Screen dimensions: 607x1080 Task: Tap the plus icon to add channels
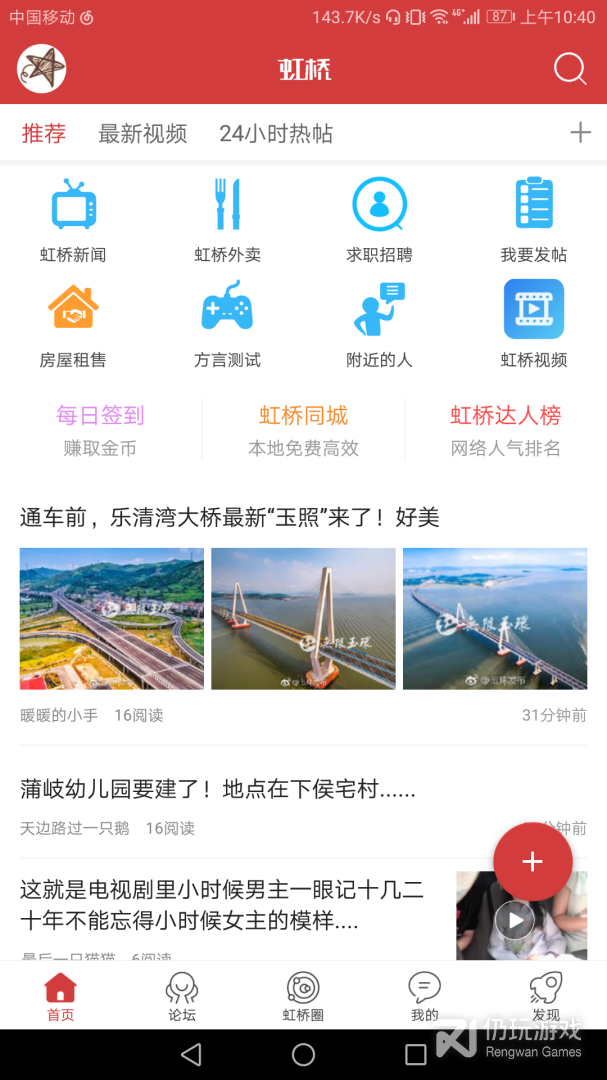580,133
